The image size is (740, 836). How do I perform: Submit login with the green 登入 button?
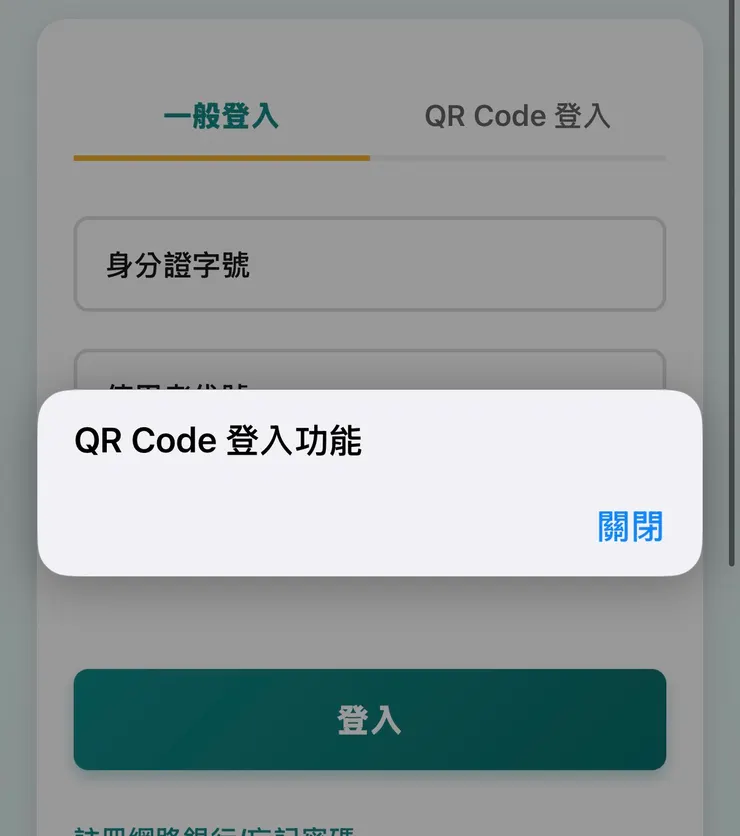[370, 720]
